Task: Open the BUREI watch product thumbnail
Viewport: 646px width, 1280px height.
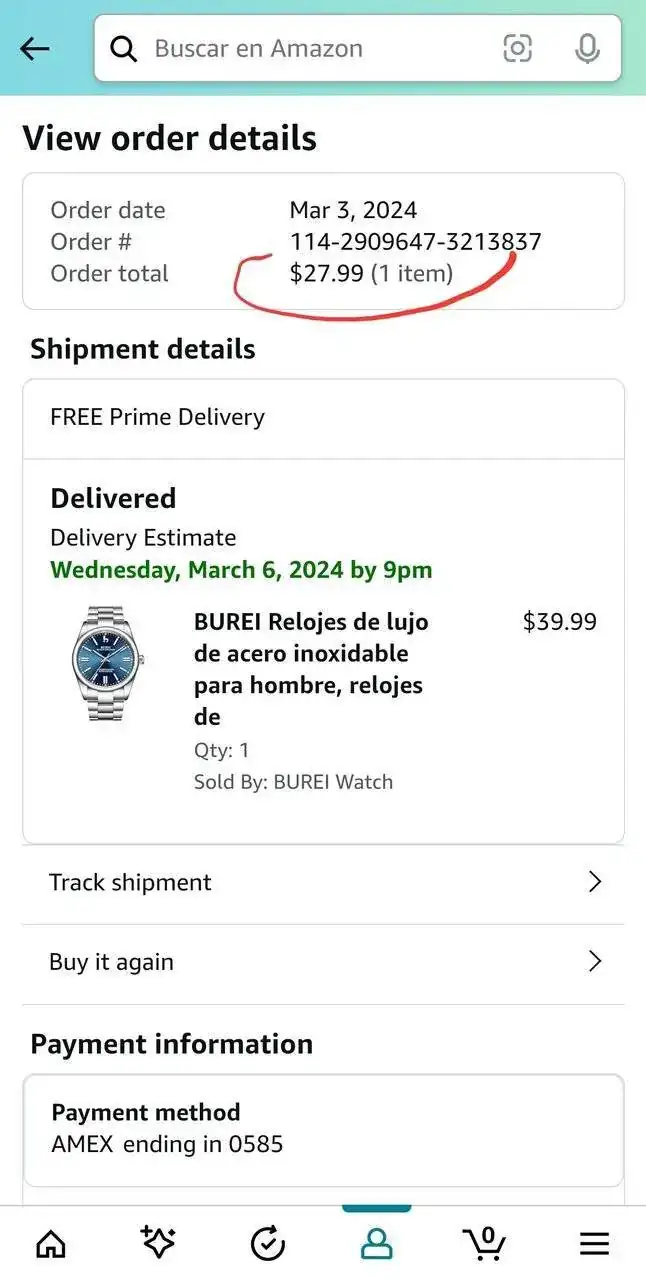Action: (x=107, y=663)
